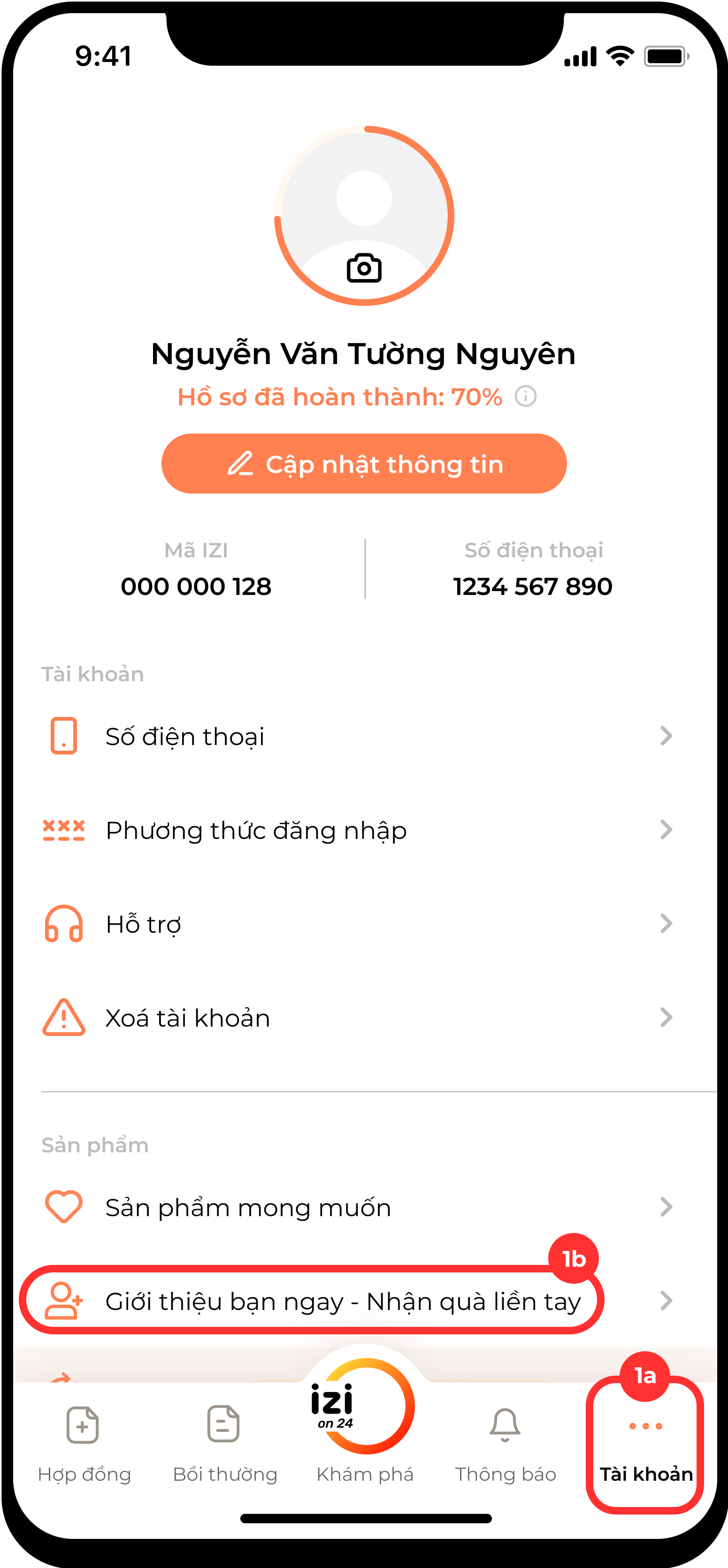Tap the info icon next to profile completion
Screen dimensions: 728x1568
525,396
